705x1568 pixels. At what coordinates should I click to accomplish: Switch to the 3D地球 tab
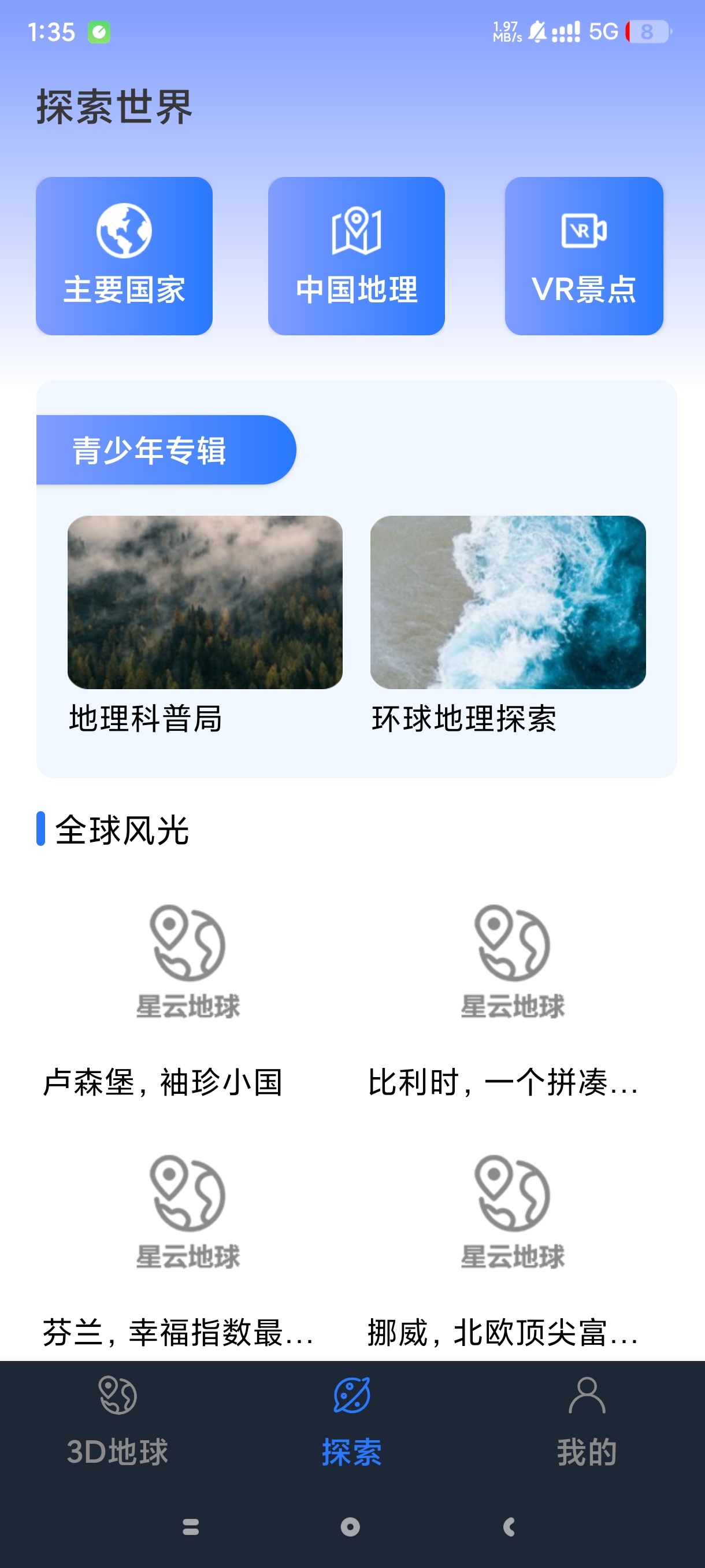(x=117, y=1421)
